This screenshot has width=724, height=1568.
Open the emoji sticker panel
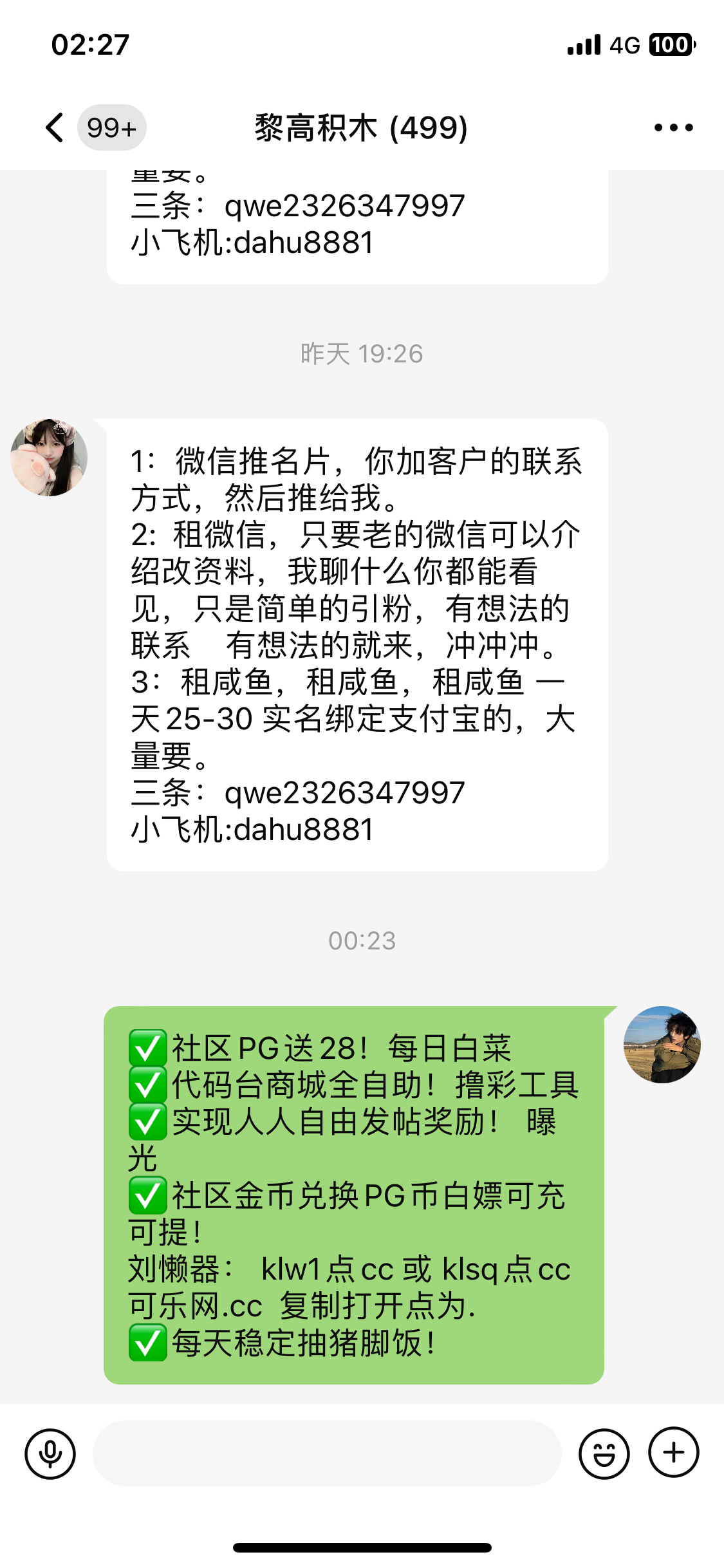[604, 1453]
